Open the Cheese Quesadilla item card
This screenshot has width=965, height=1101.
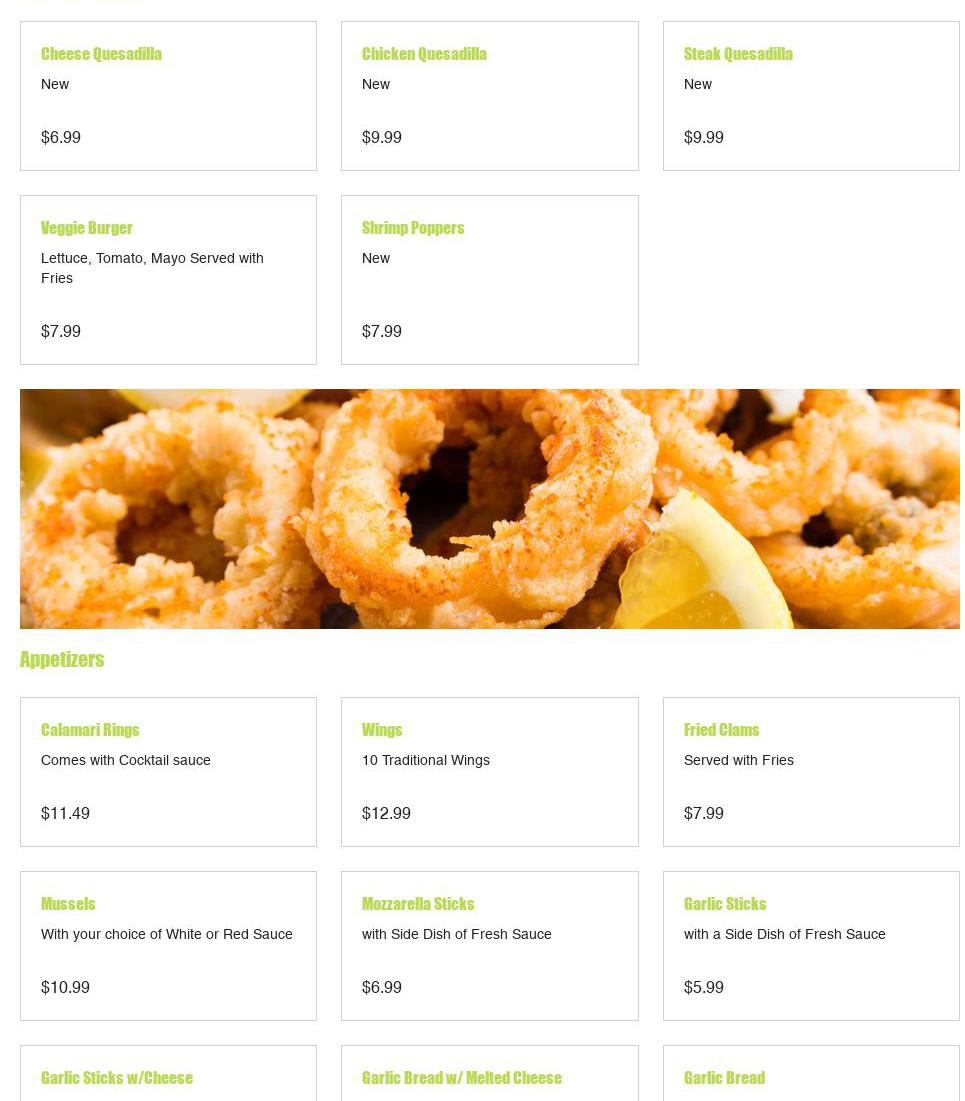pos(168,96)
